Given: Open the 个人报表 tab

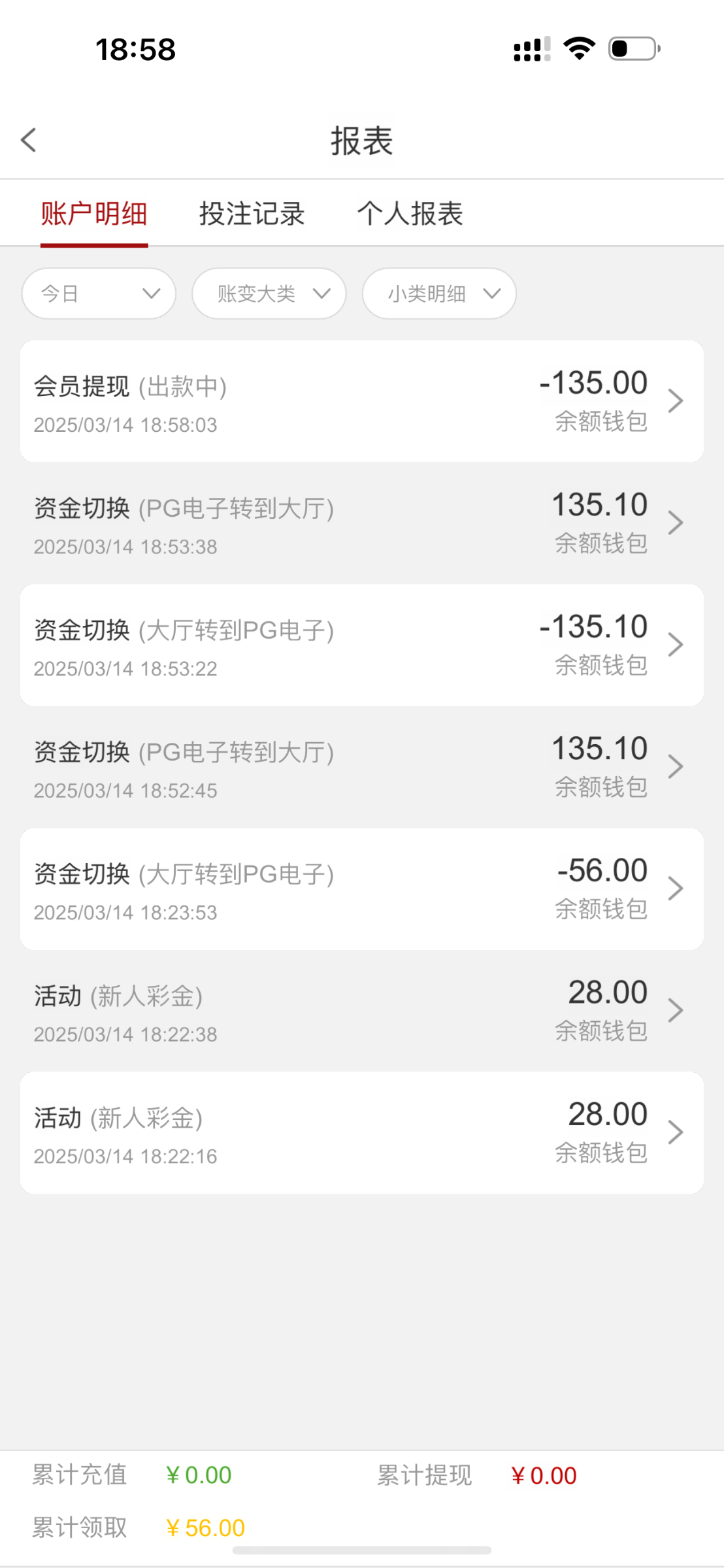Looking at the screenshot, I should coord(410,214).
